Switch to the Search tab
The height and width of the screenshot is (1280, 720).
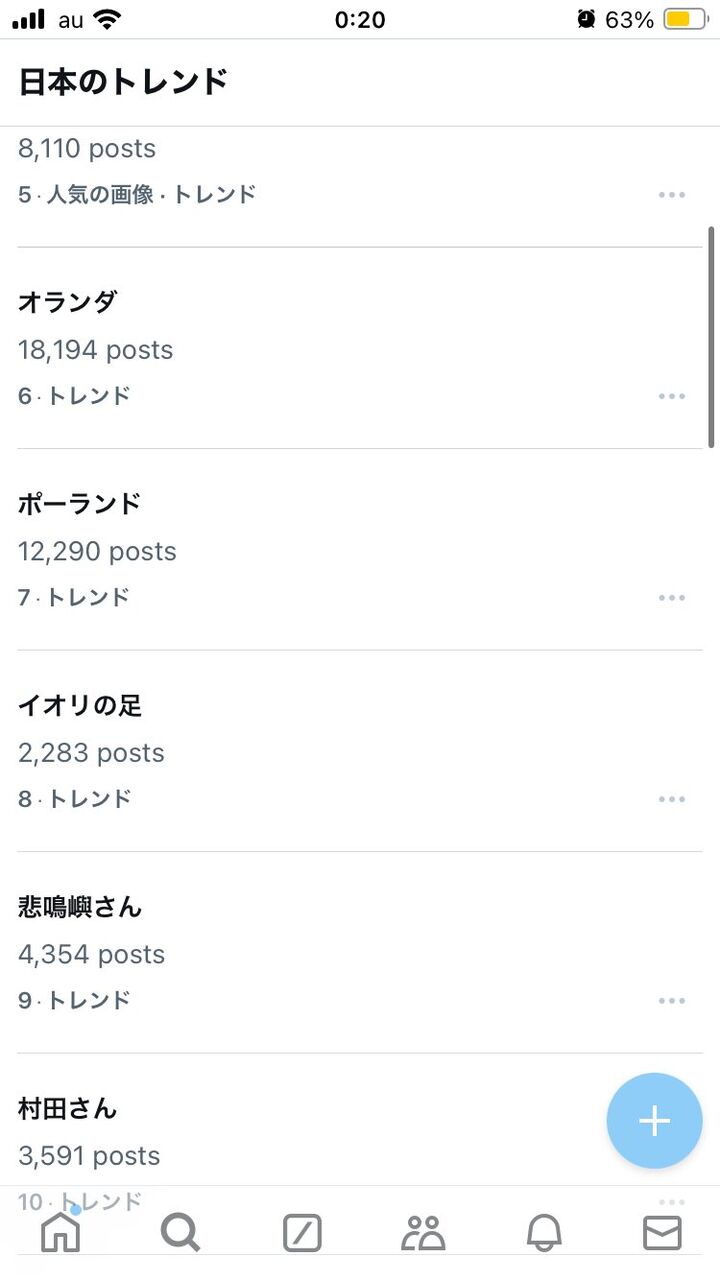pos(181,1234)
